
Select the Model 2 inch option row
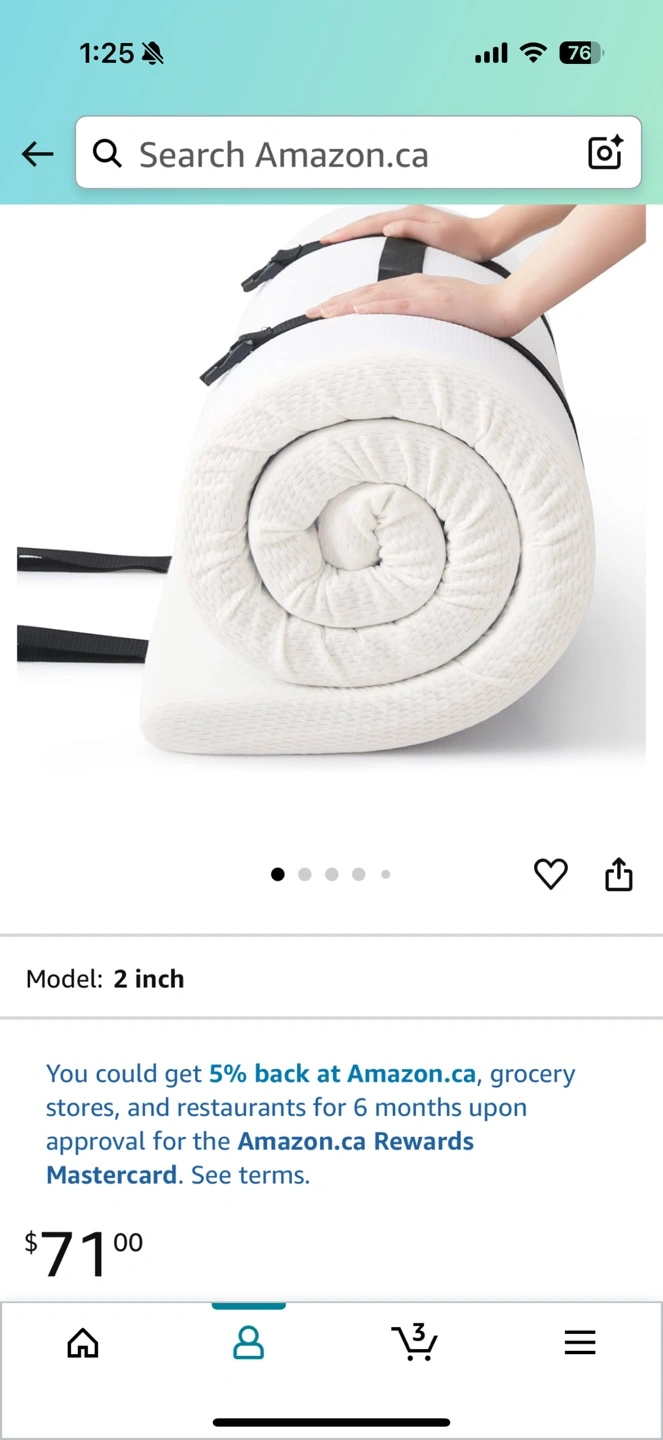pos(331,978)
